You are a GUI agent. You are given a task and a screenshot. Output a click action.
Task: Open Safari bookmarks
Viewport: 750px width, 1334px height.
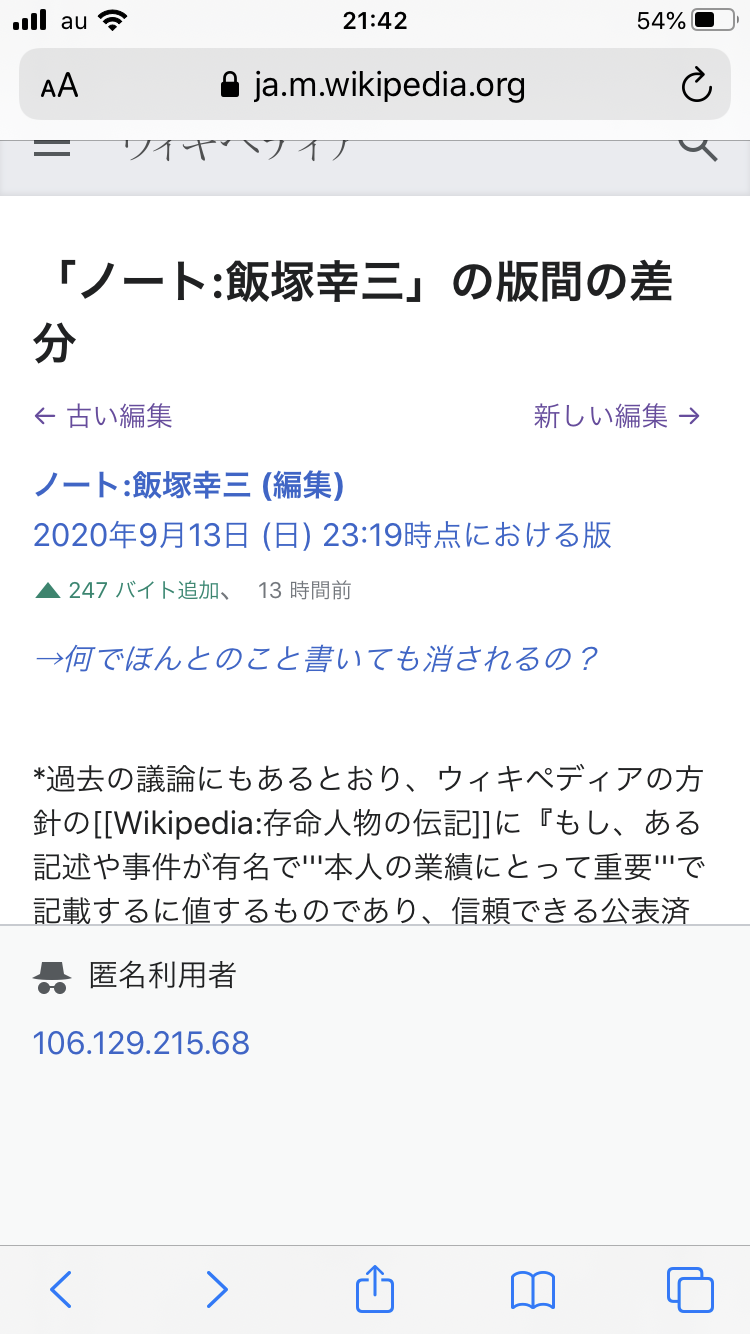click(532, 1289)
